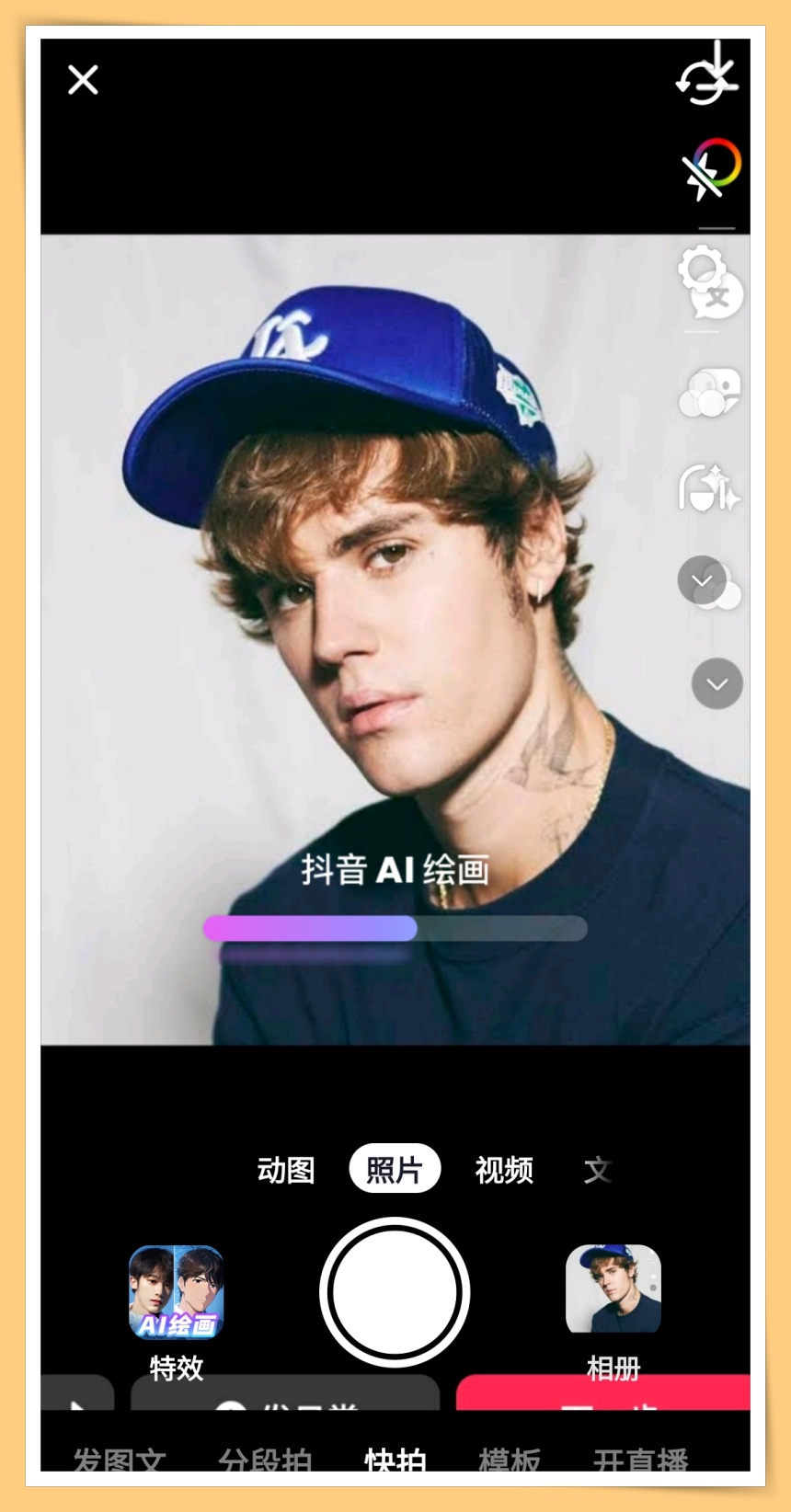This screenshot has width=791, height=1512.
Task: Switch to 动图 mode
Action: (286, 1170)
